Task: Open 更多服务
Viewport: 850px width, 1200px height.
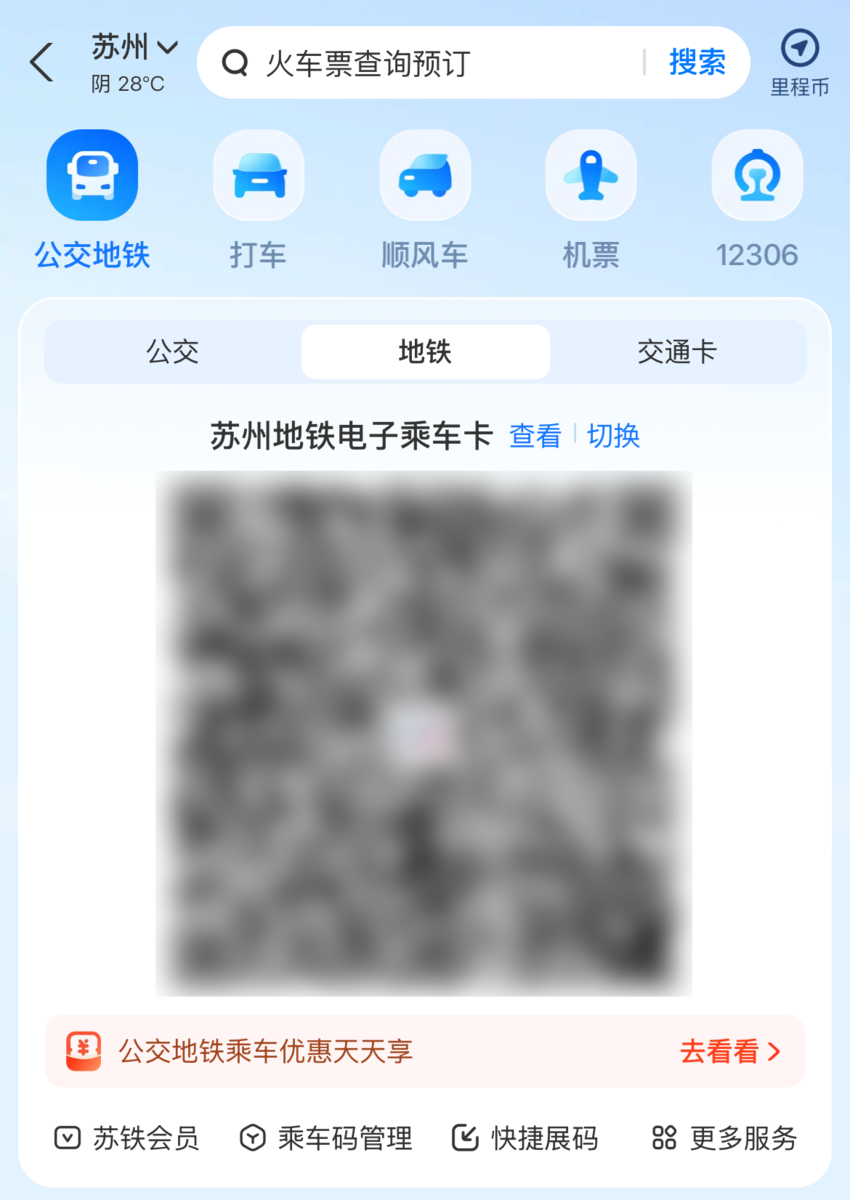Action: tap(724, 1138)
